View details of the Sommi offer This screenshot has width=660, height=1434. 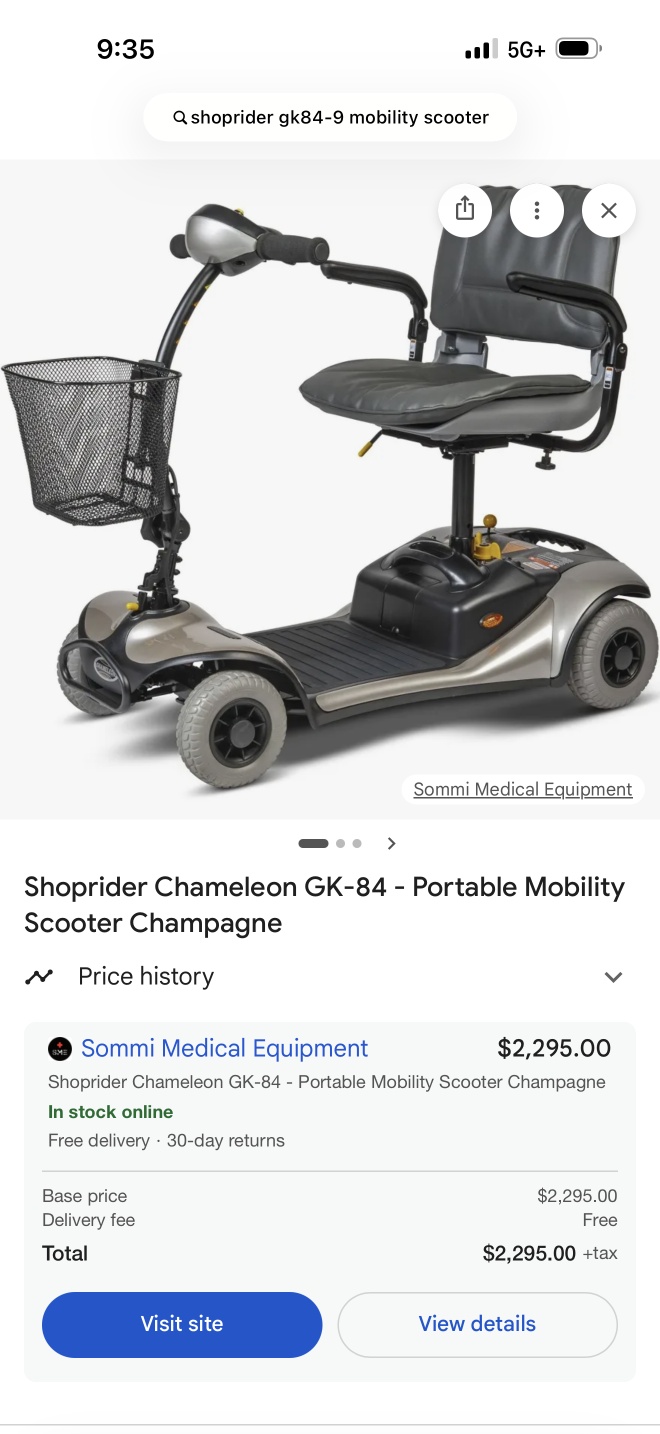pyautogui.click(x=477, y=1324)
